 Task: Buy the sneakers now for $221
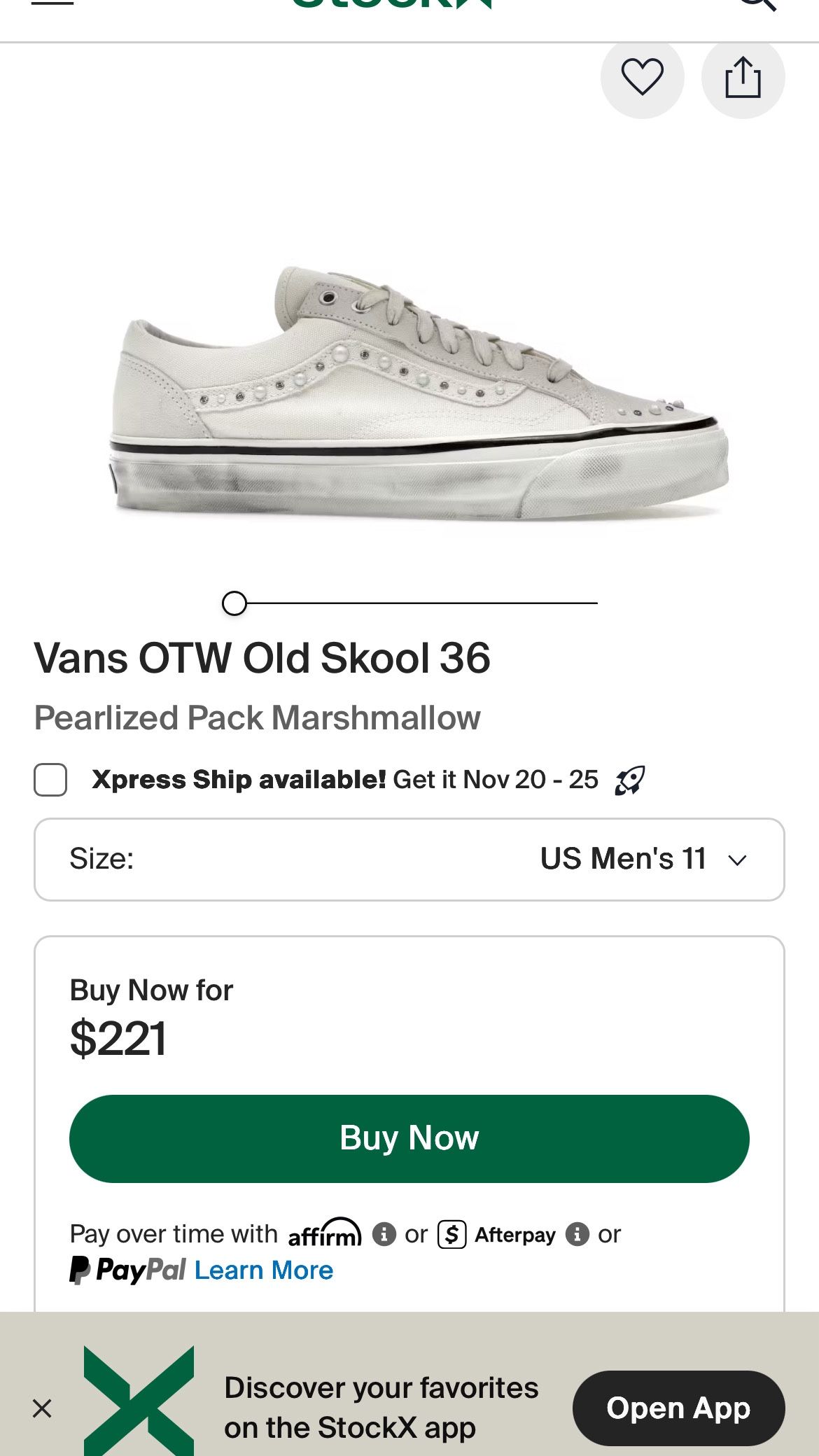coord(409,1137)
